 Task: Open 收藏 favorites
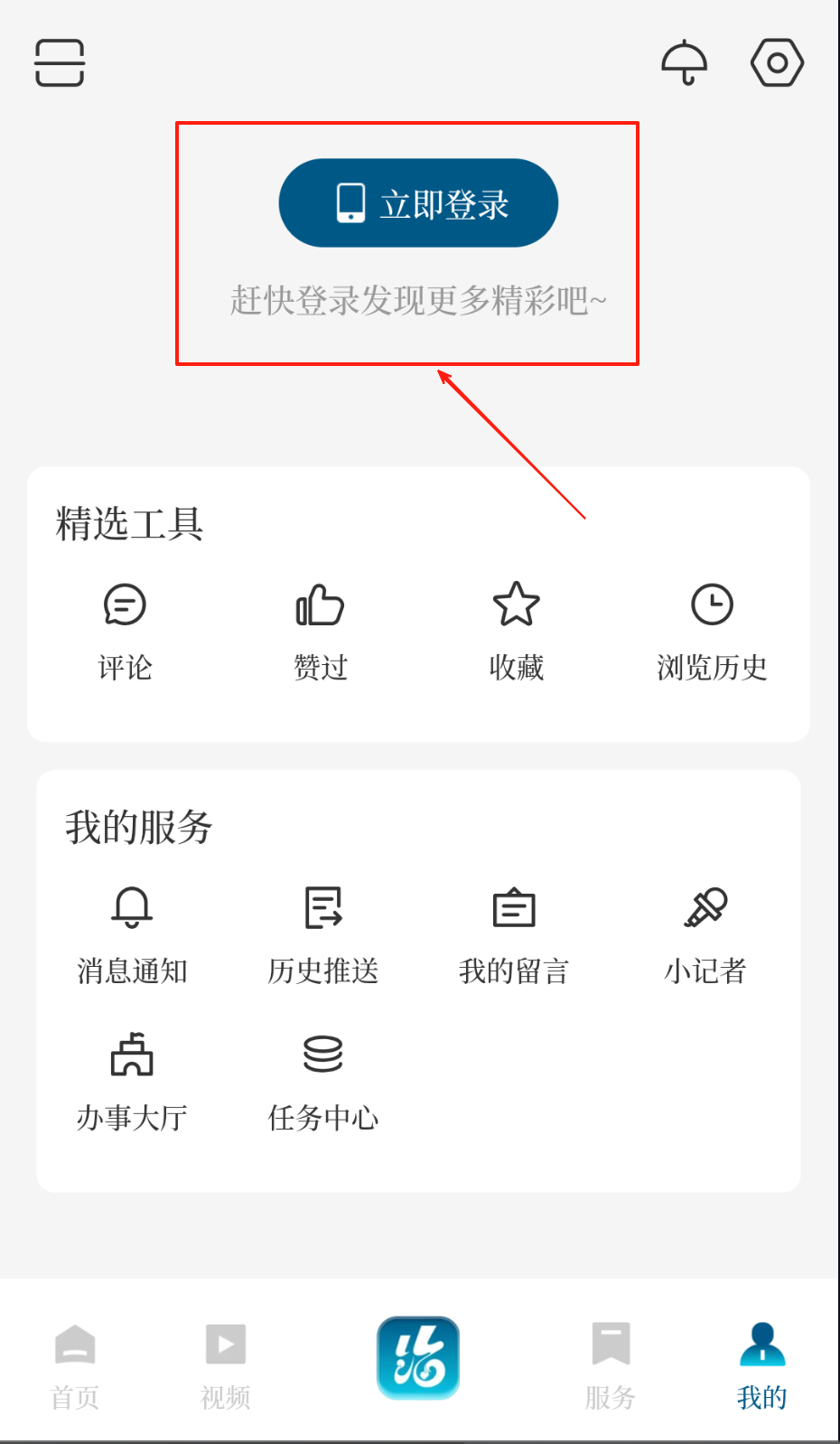516,629
